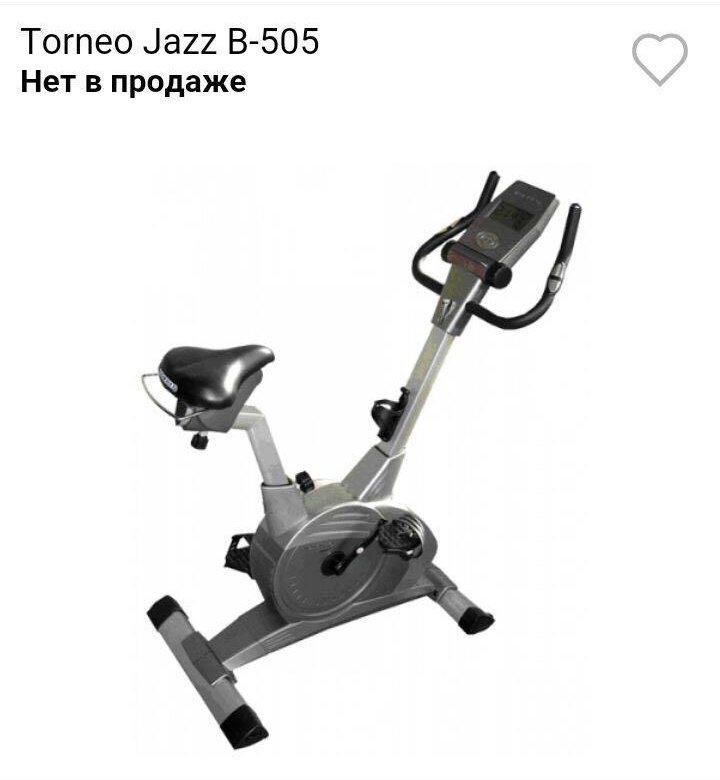Add Torneo Jazz B-505 to favorites
The image size is (720, 780).
(660, 59)
